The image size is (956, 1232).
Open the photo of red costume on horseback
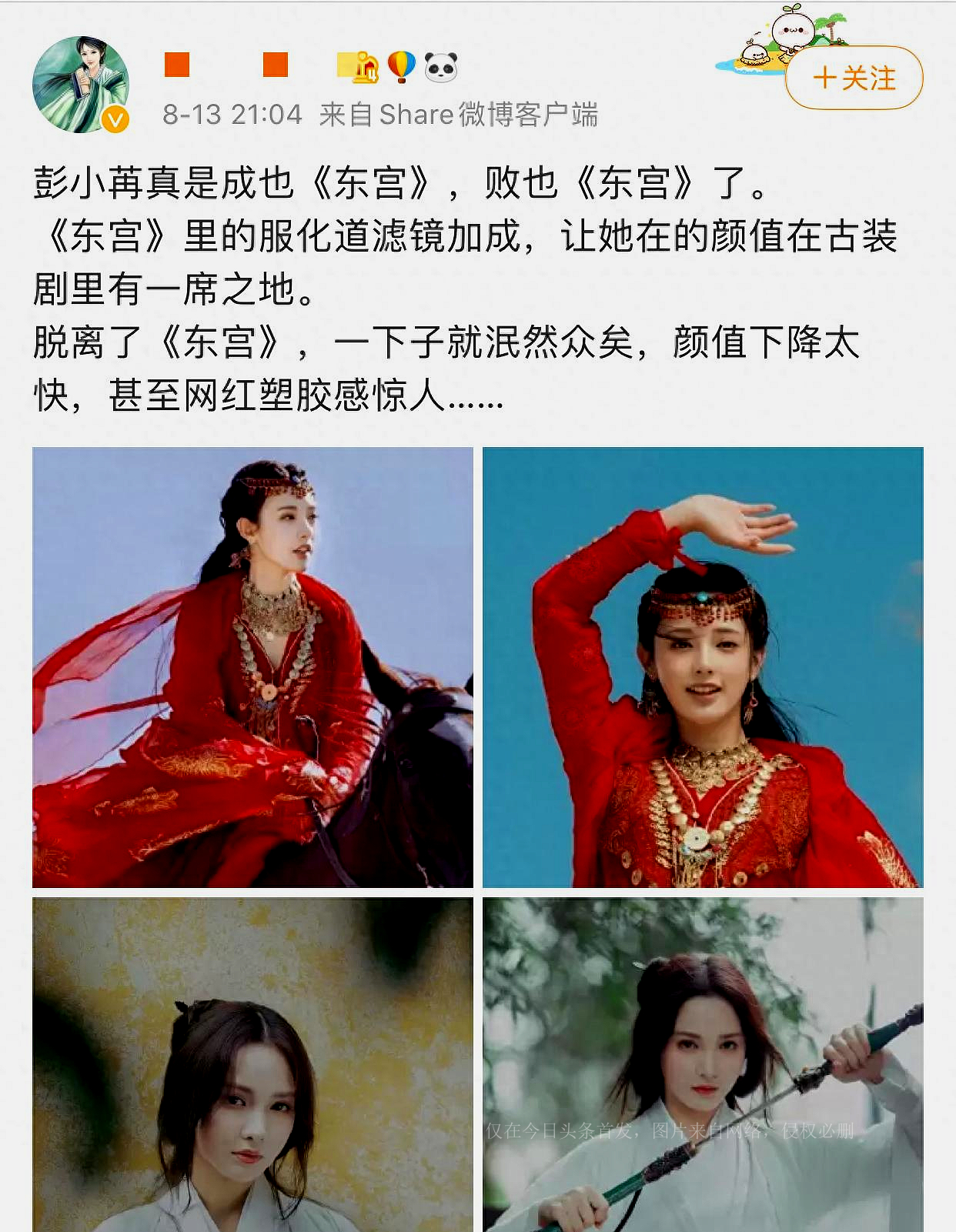coord(252,667)
